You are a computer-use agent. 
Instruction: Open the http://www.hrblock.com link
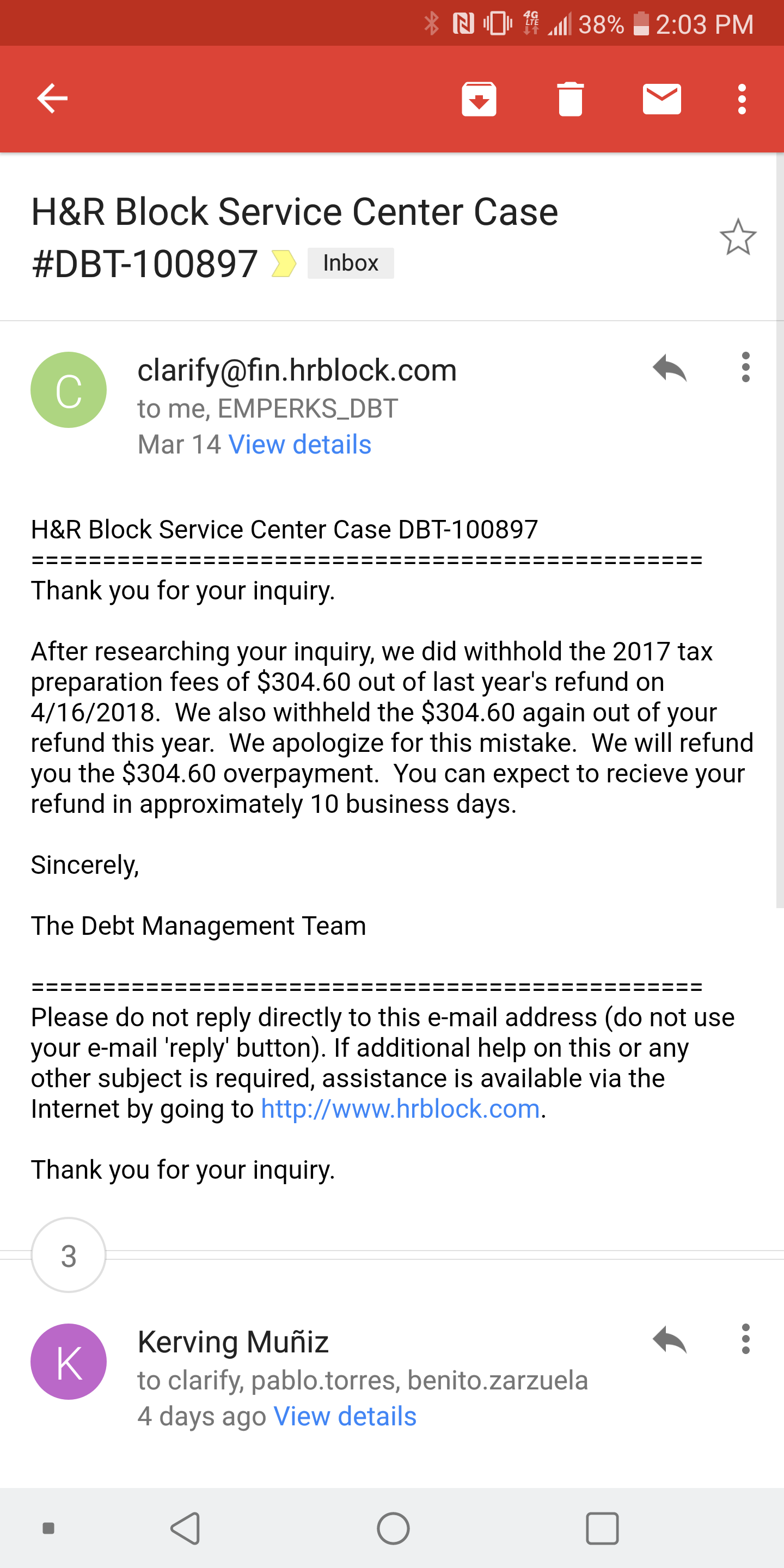point(401,1108)
